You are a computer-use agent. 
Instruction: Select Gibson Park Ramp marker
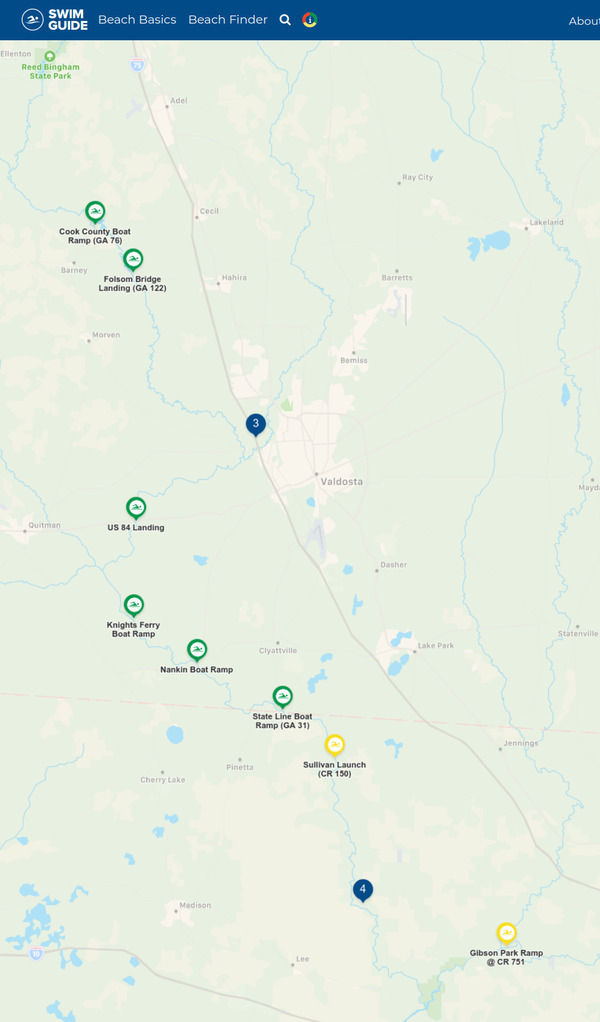click(507, 934)
